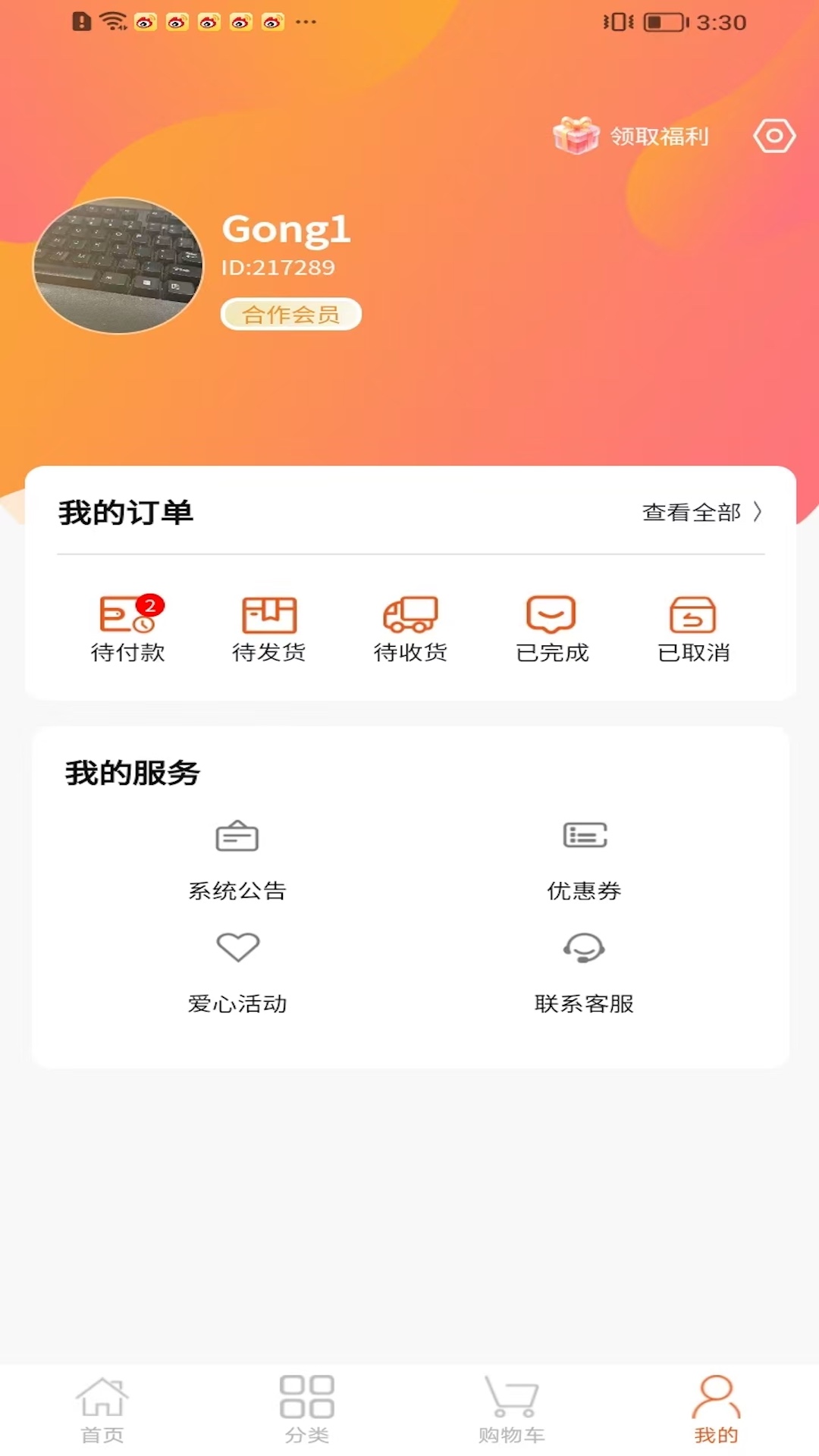
Task: Check 待收货 orders awaiting delivery
Action: [410, 629]
